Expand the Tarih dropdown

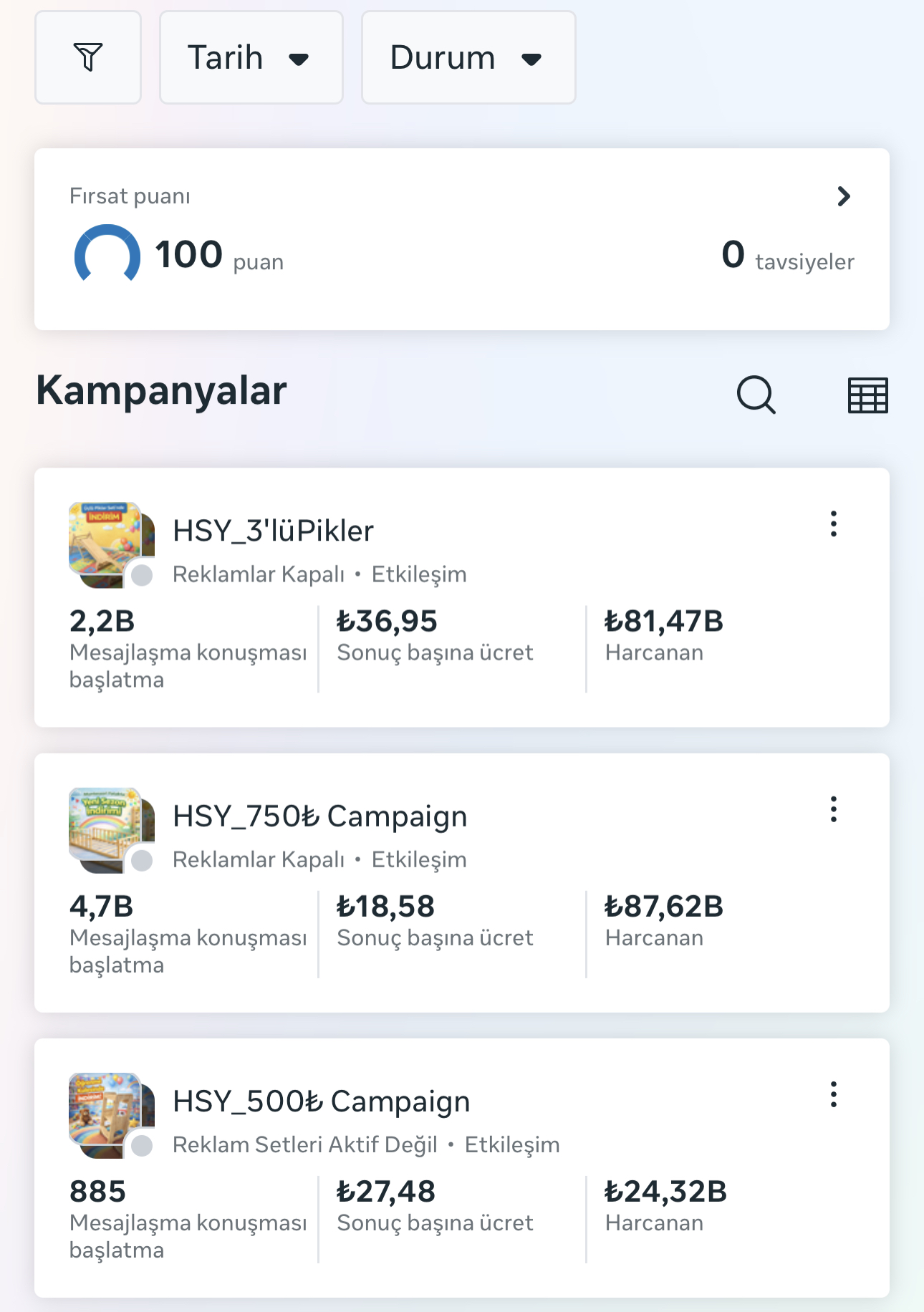click(x=251, y=57)
